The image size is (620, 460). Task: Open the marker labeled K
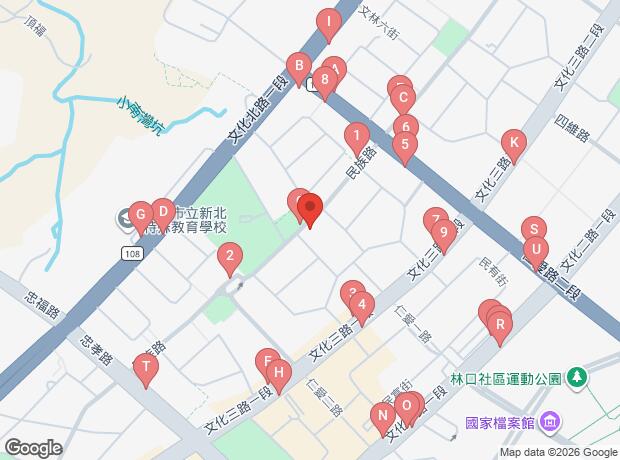point(513,144)
